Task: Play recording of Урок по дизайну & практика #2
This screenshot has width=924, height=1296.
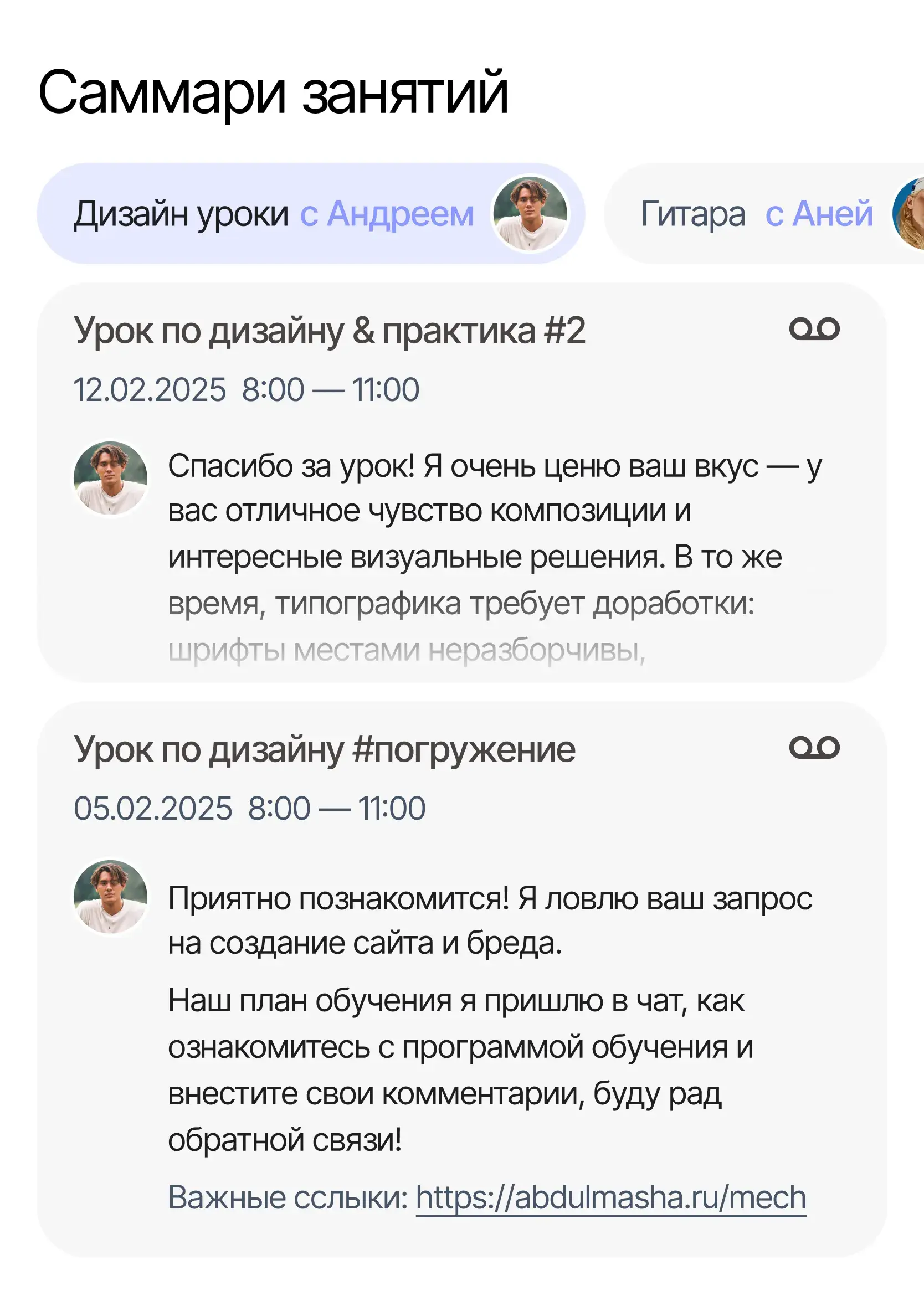Action: point(814,330)
